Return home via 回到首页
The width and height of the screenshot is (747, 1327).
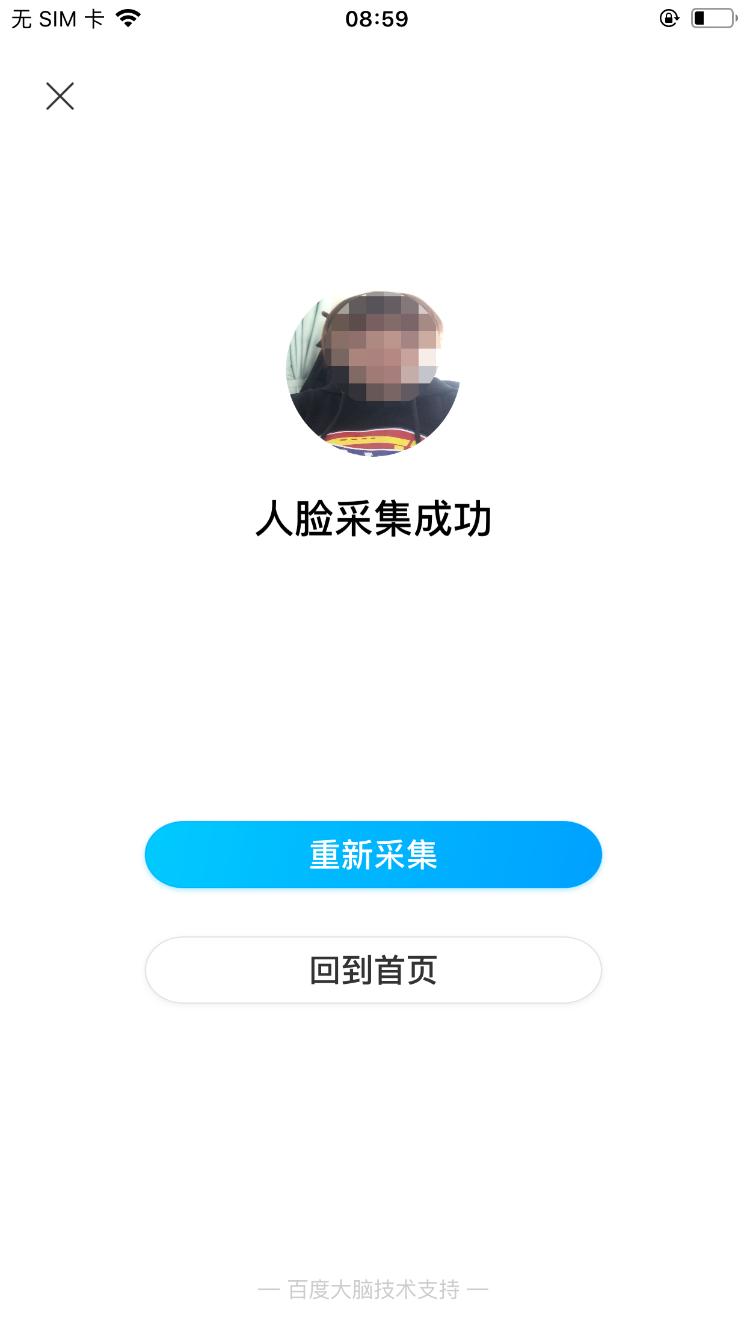click(373, 970)
